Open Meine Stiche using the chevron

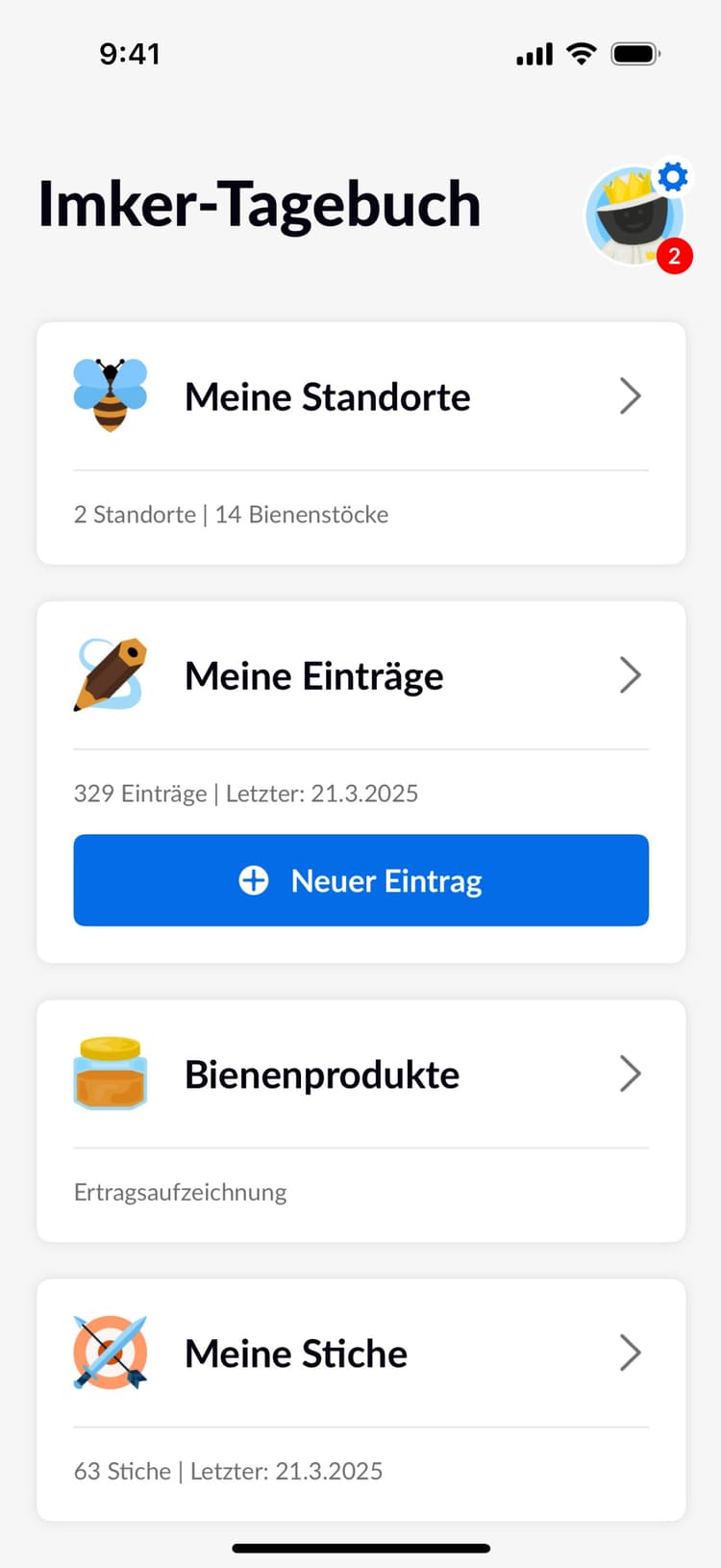tap(631, 1353)
